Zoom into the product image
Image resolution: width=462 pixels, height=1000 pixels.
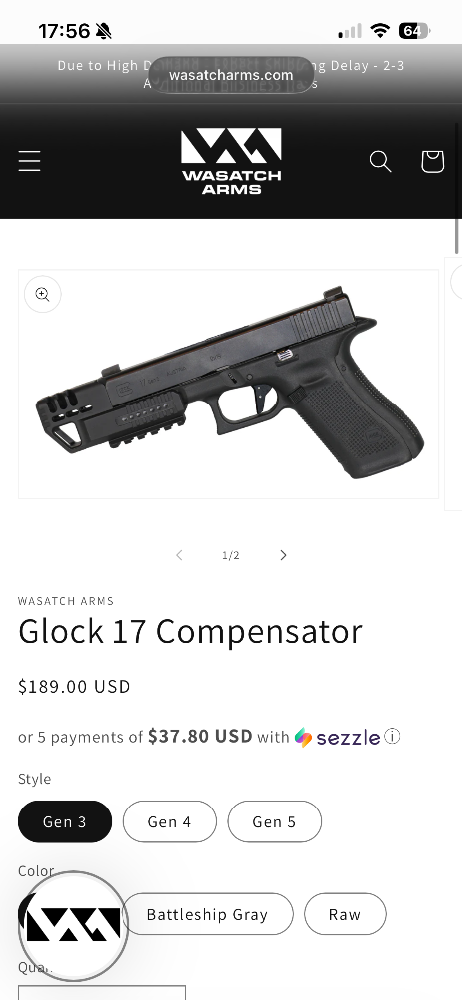(x=43, y=294)
